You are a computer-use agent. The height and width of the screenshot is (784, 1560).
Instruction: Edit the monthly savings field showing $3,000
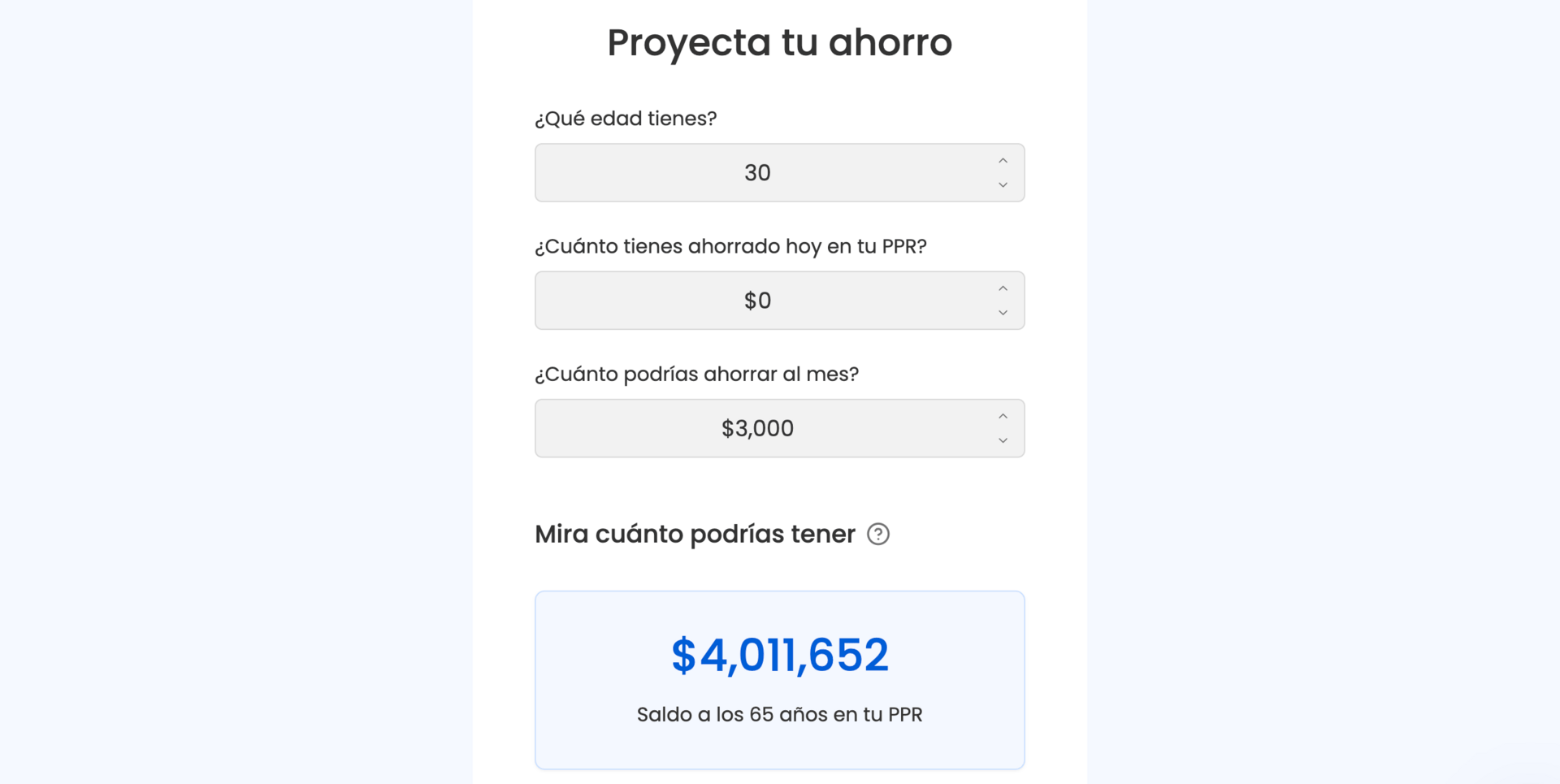757,428
